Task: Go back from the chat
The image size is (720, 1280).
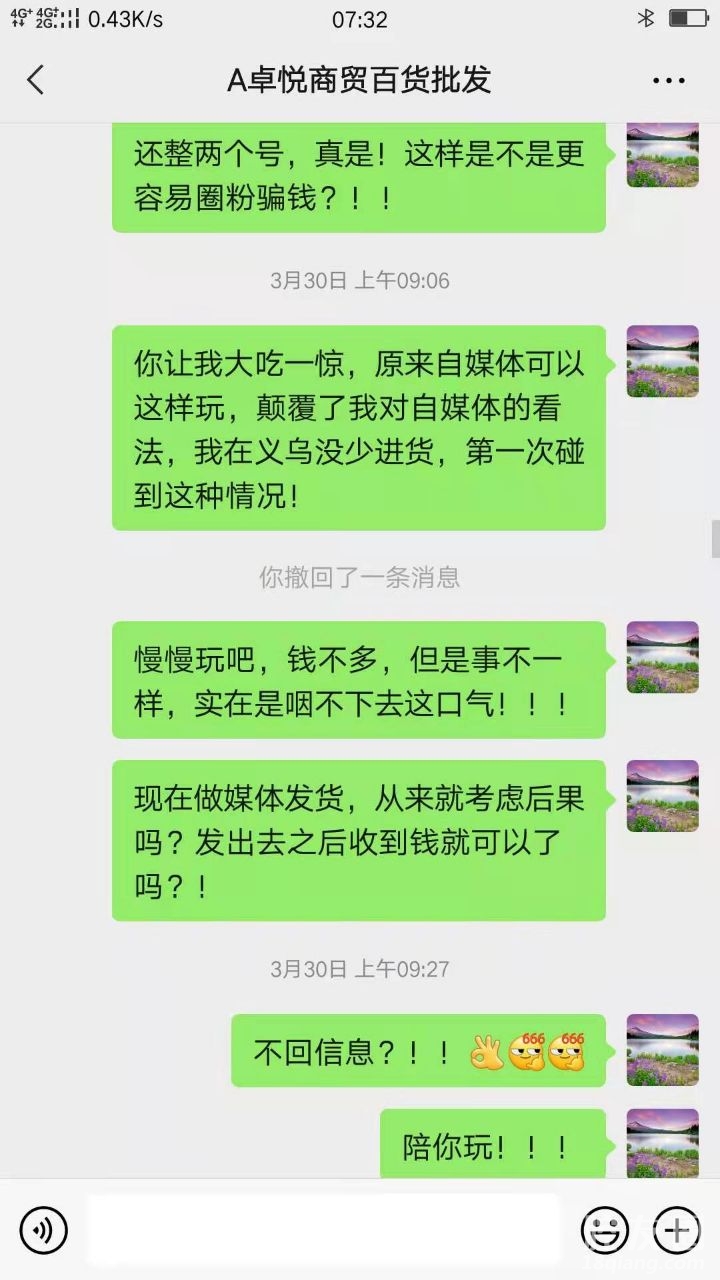Action: click(x=36, y=80)
